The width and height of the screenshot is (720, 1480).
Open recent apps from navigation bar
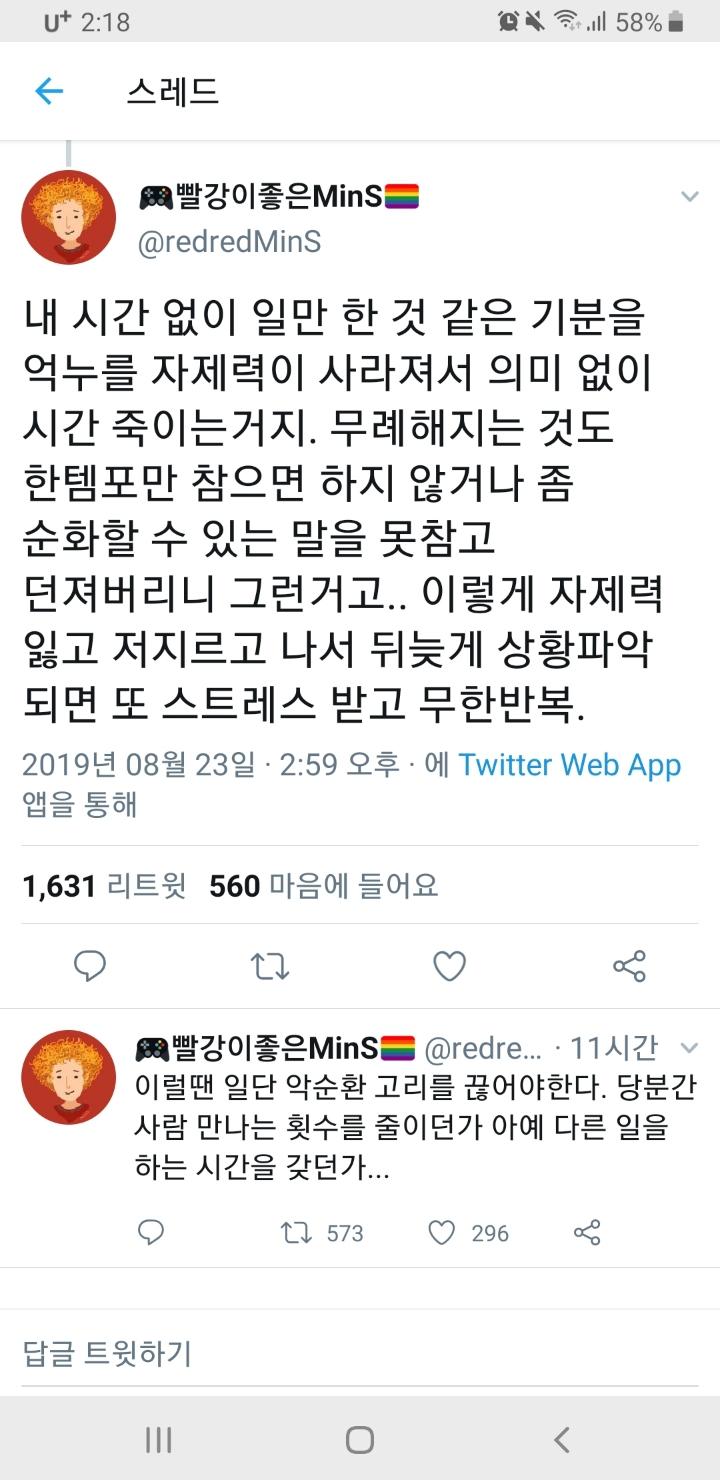(158, 1440)
